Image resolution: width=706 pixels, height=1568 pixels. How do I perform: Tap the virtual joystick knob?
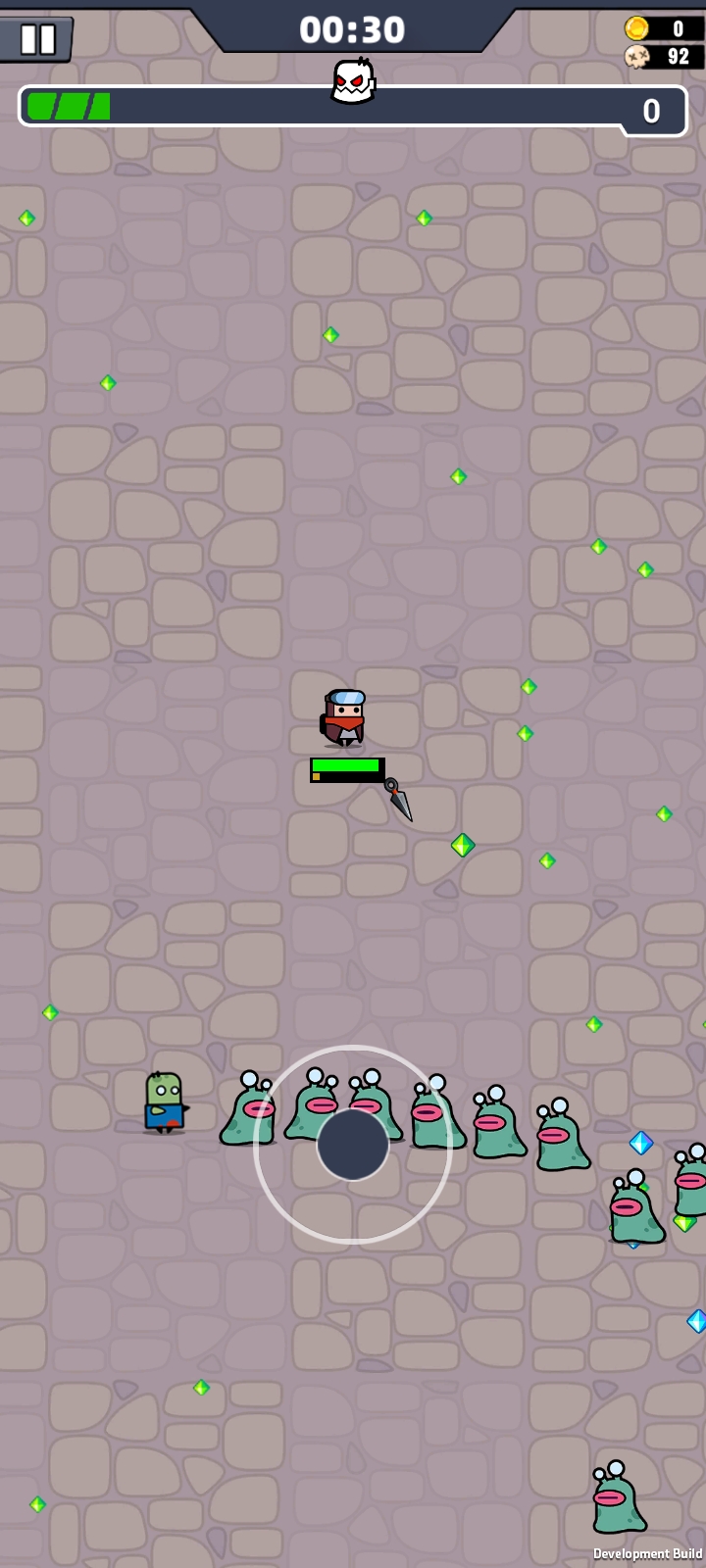(x=353, y=1145)
